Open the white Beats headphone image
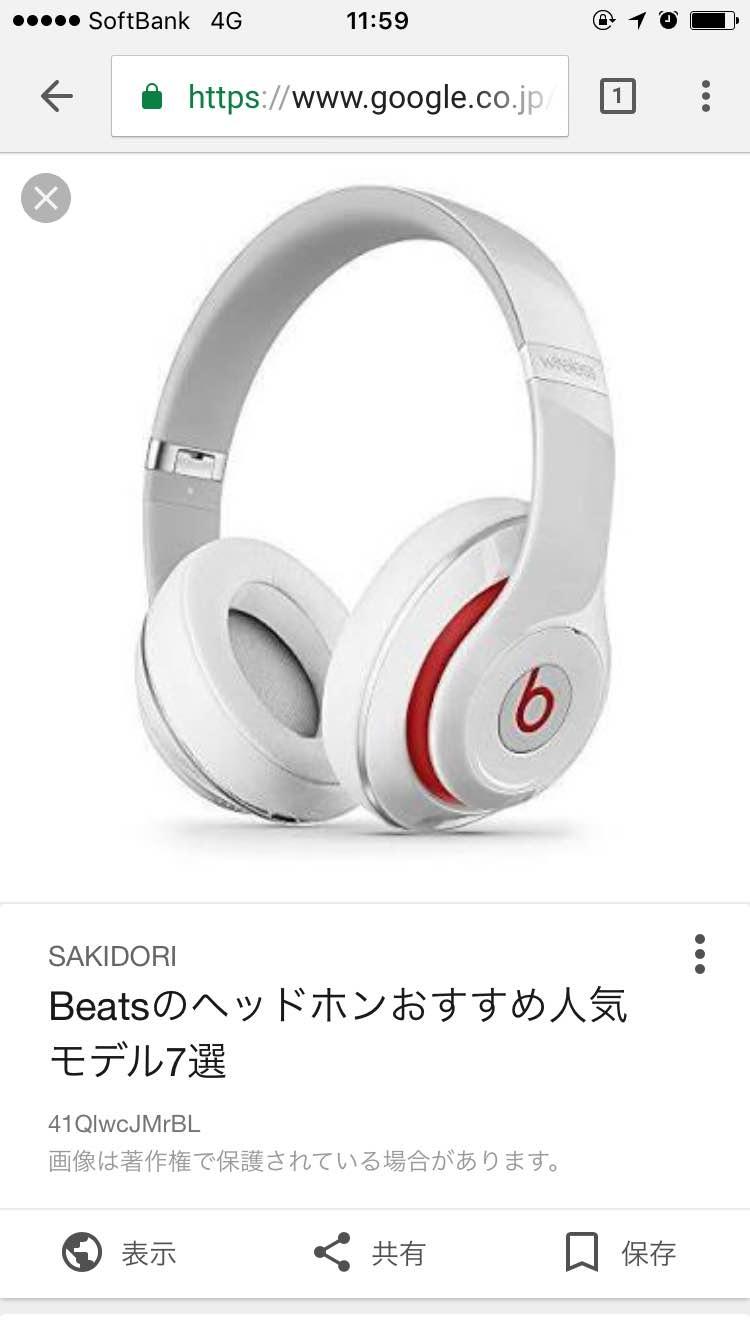 coord(375,510)
